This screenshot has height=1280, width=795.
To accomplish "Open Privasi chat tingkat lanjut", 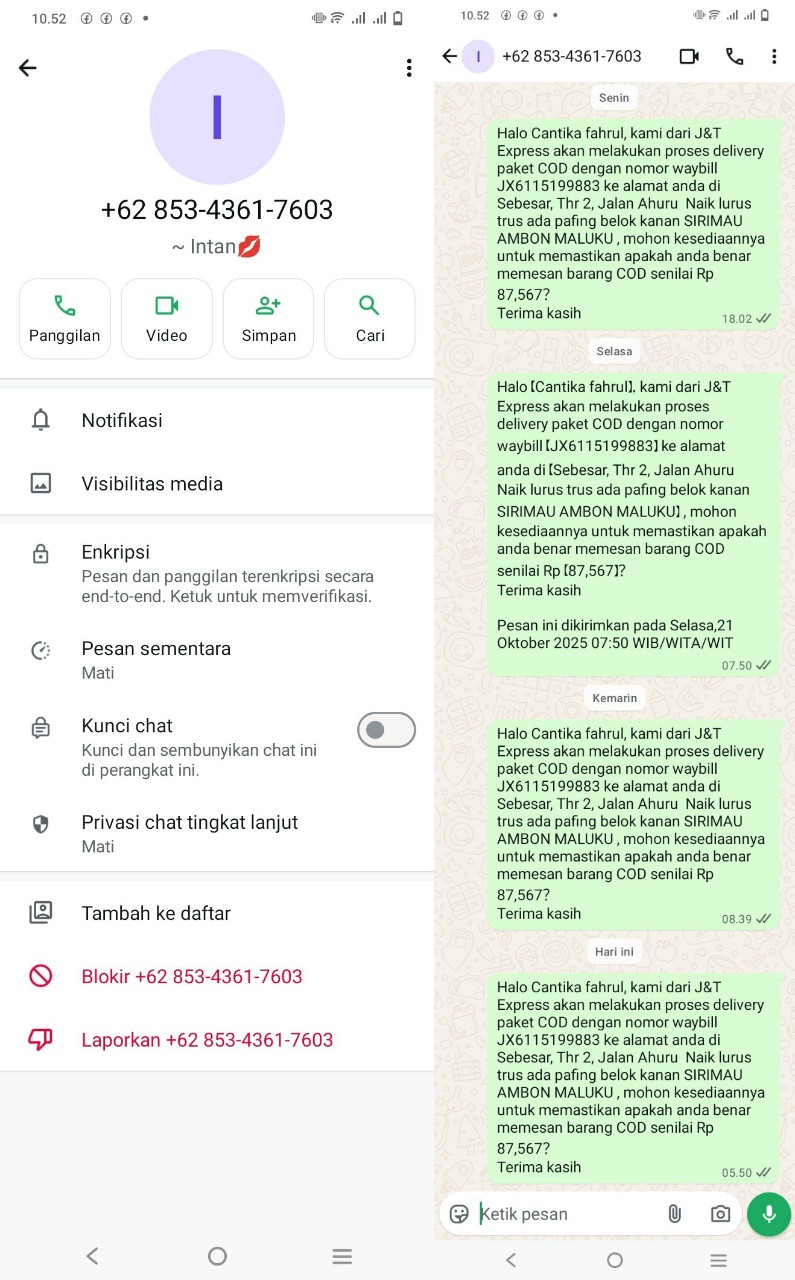I will pyautogui.click(x=217, y=833).
